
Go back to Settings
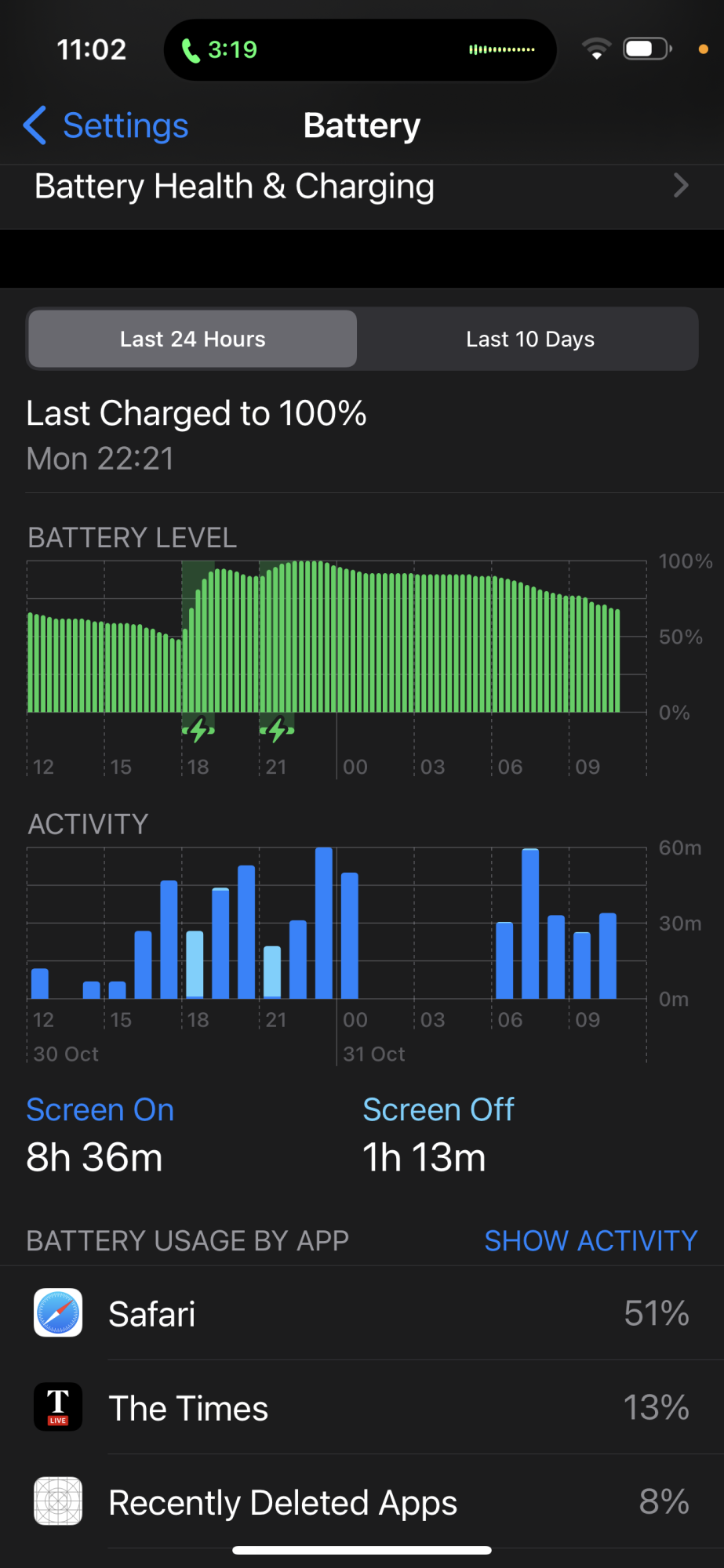[x=106, y=125]
